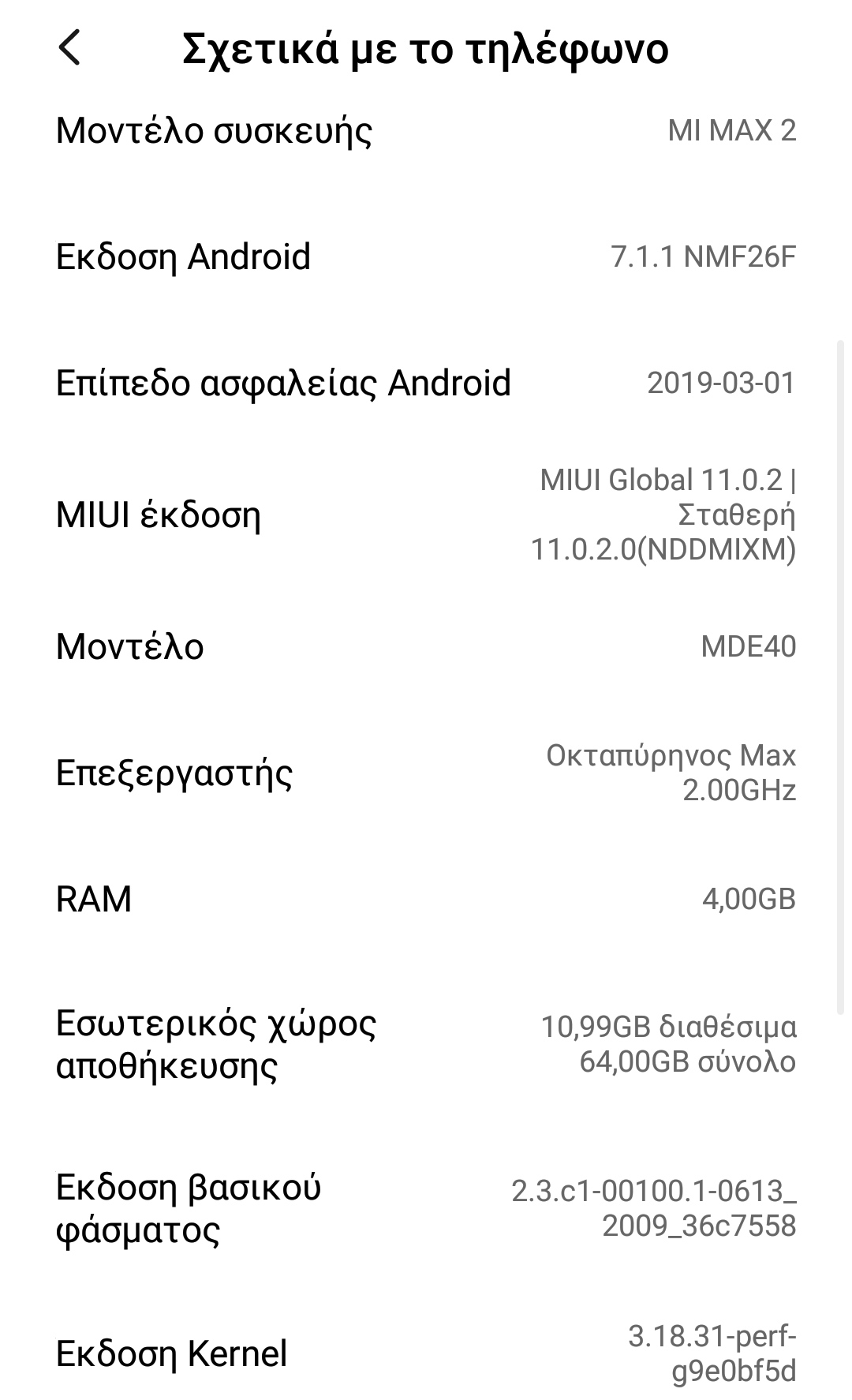The height and width of the screenshot is (1400, 852).
Task: Open Εσωτερικός χώρος αποθήκευσης
Action: click(x=426, y=1044)
